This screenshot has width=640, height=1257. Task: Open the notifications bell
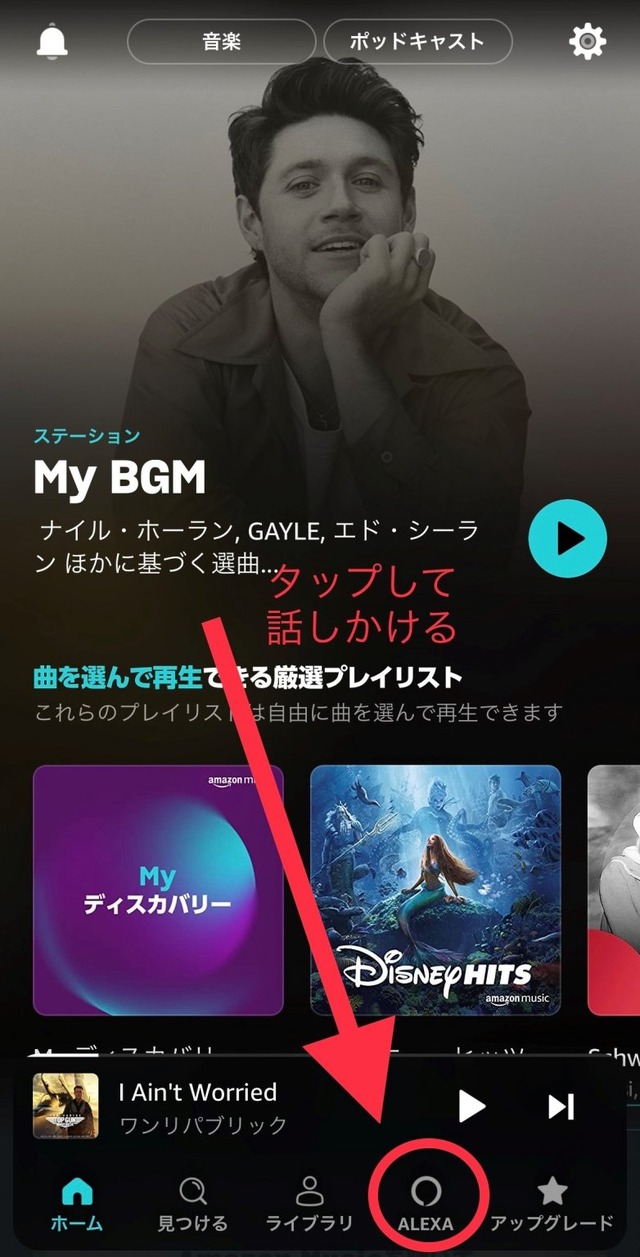click(52, 42)
